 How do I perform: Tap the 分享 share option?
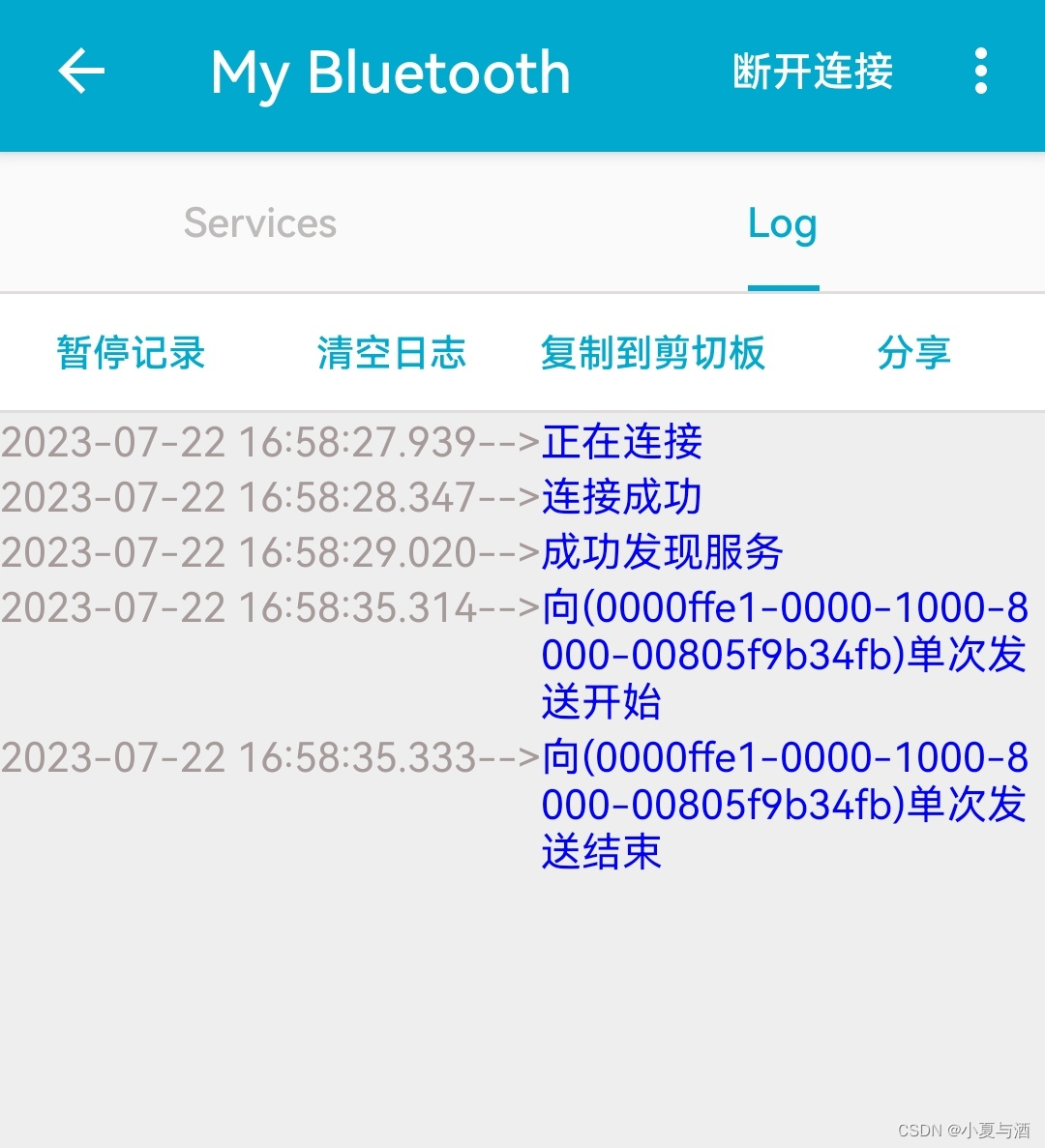[914, 353]
